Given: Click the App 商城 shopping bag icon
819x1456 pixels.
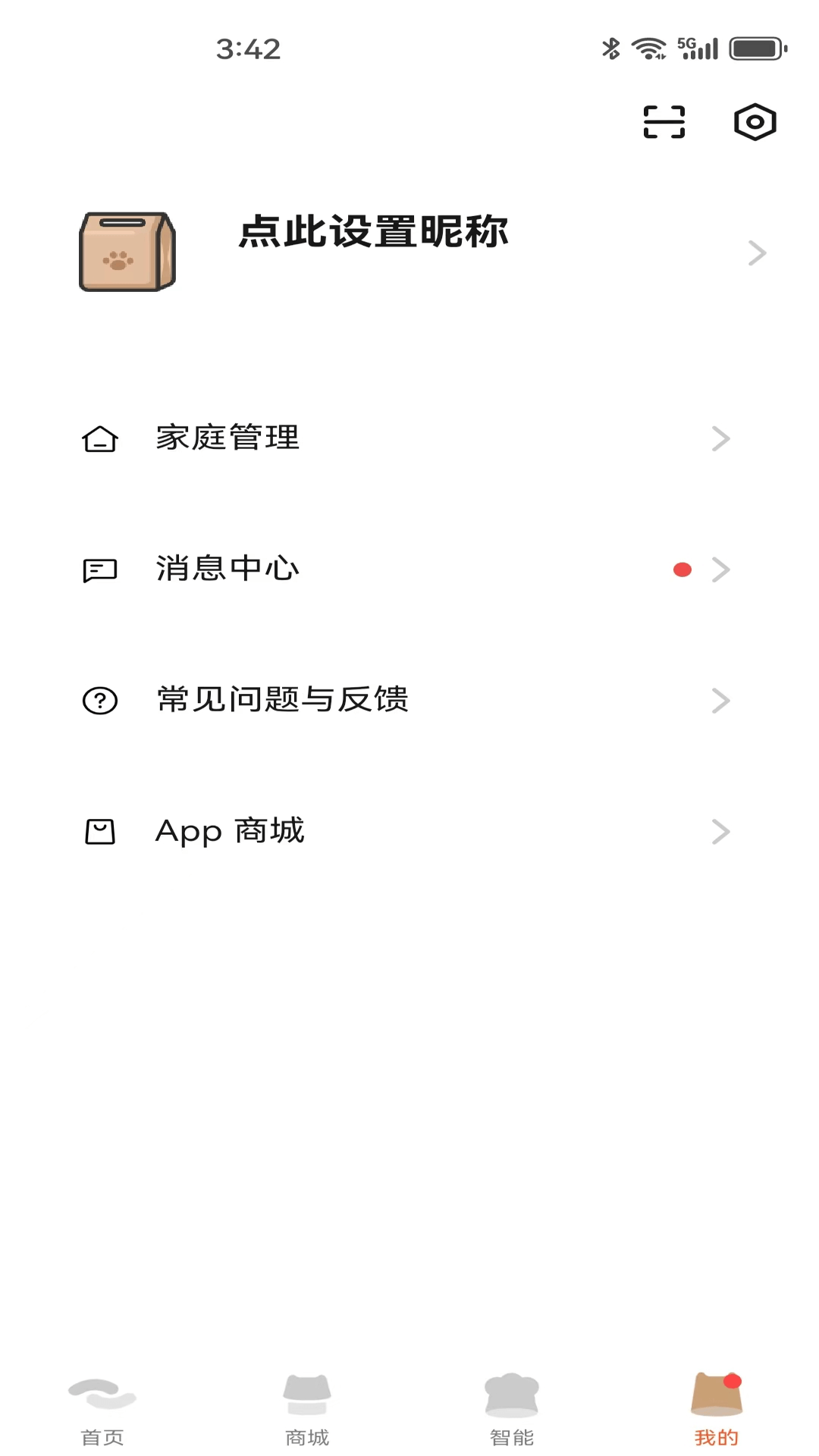Looking at the screenshot, I should click(x=101, y=831).
